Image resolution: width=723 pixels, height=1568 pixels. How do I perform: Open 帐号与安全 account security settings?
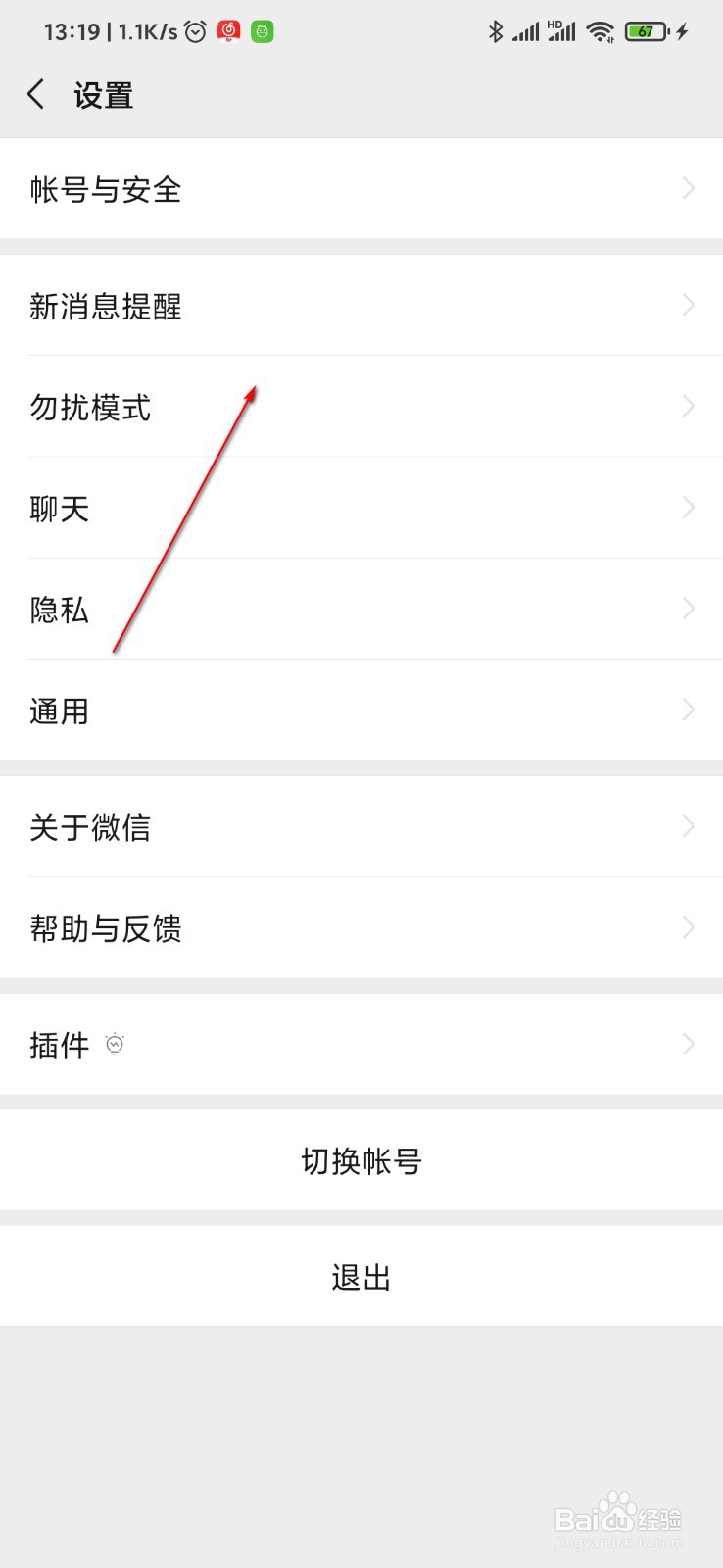click(361, 189)
